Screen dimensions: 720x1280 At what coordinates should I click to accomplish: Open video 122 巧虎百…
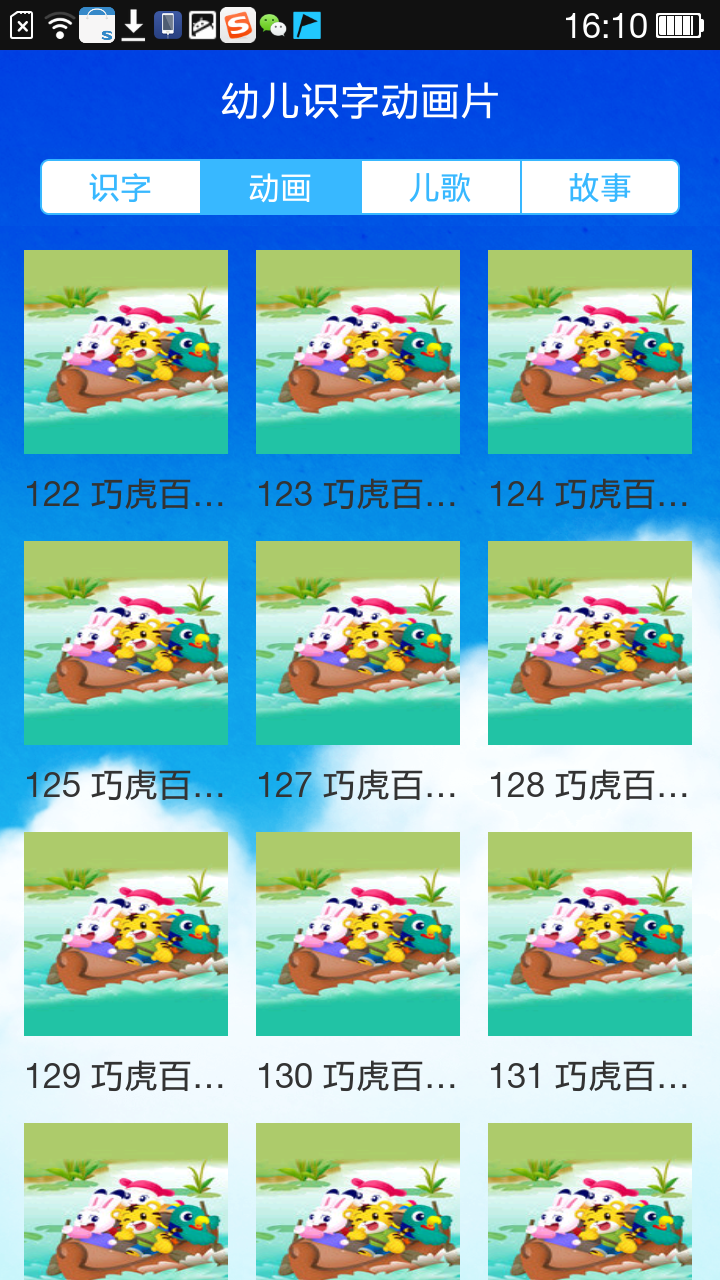pyautogui.click(x=126, y=352)
